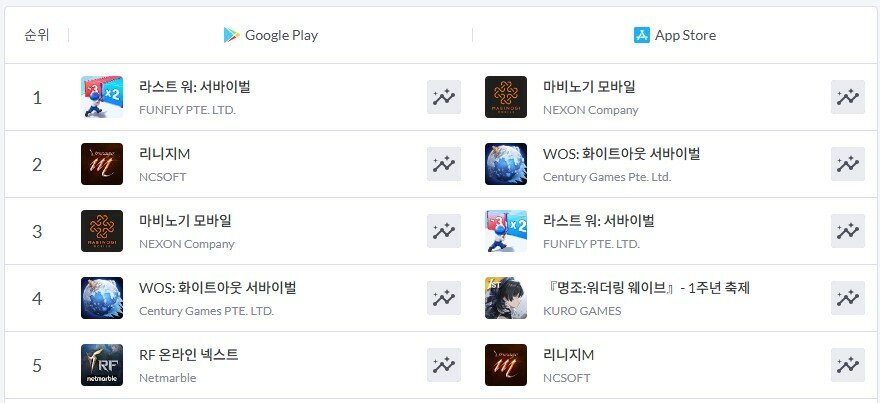880x403 pixels.
Task: Open Google Play entry 리니지M by NCSOFT
Action: (x=167, y=154)
